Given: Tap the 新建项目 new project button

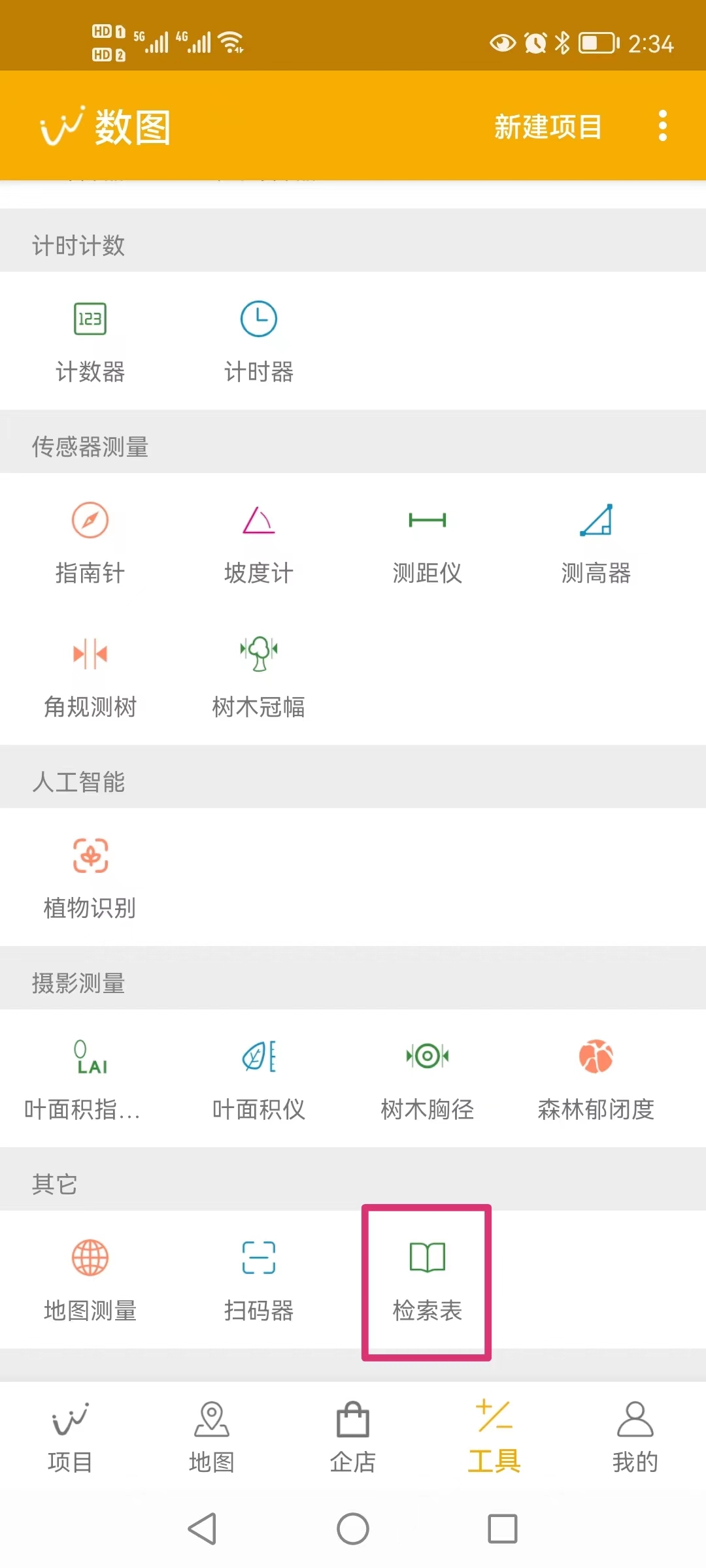Looking at the screenshot, I should (548, 126).
